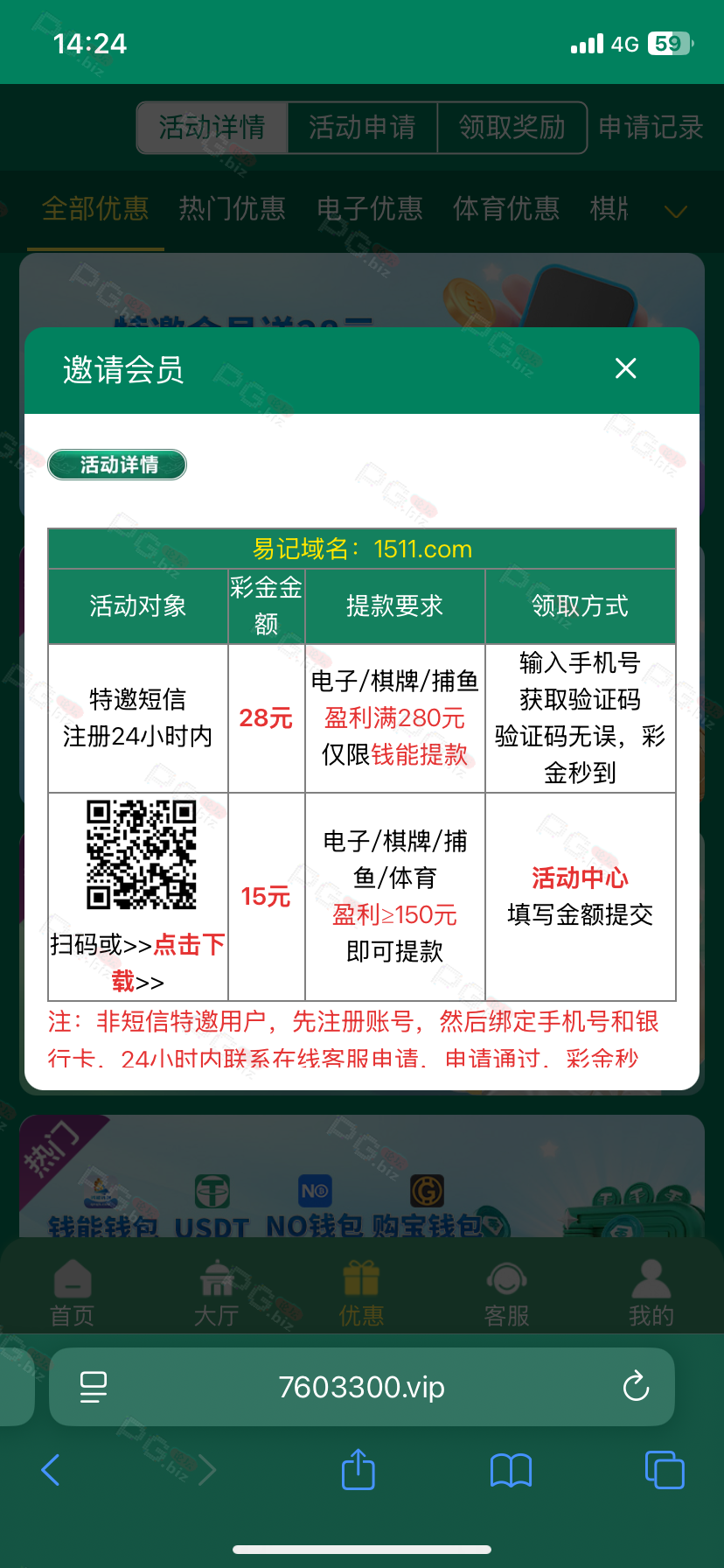The image size is (724, 1568).
Task: Reload the page in the browser
Action: [x=636, y=1387]
